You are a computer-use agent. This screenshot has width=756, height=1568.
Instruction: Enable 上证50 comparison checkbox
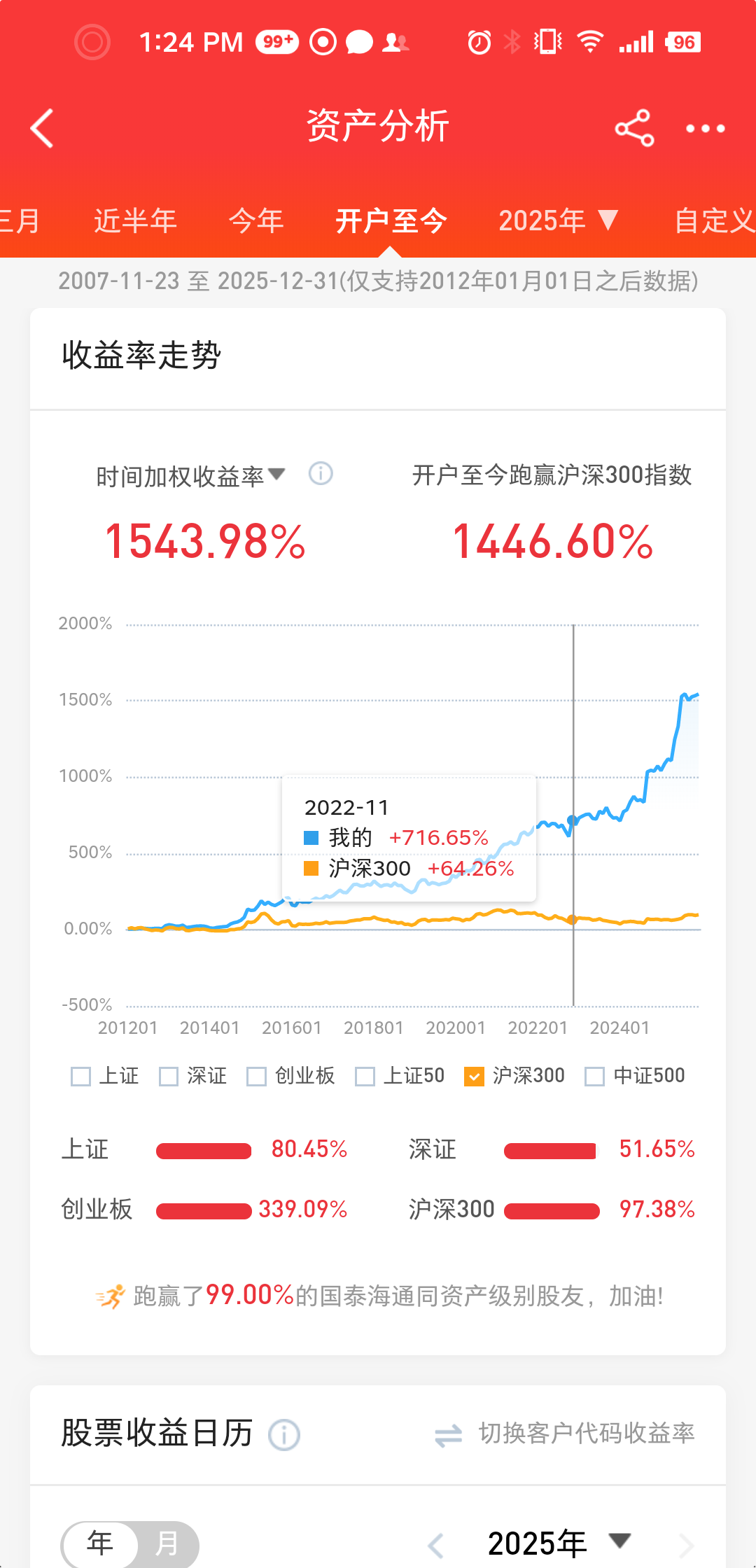365,1076
